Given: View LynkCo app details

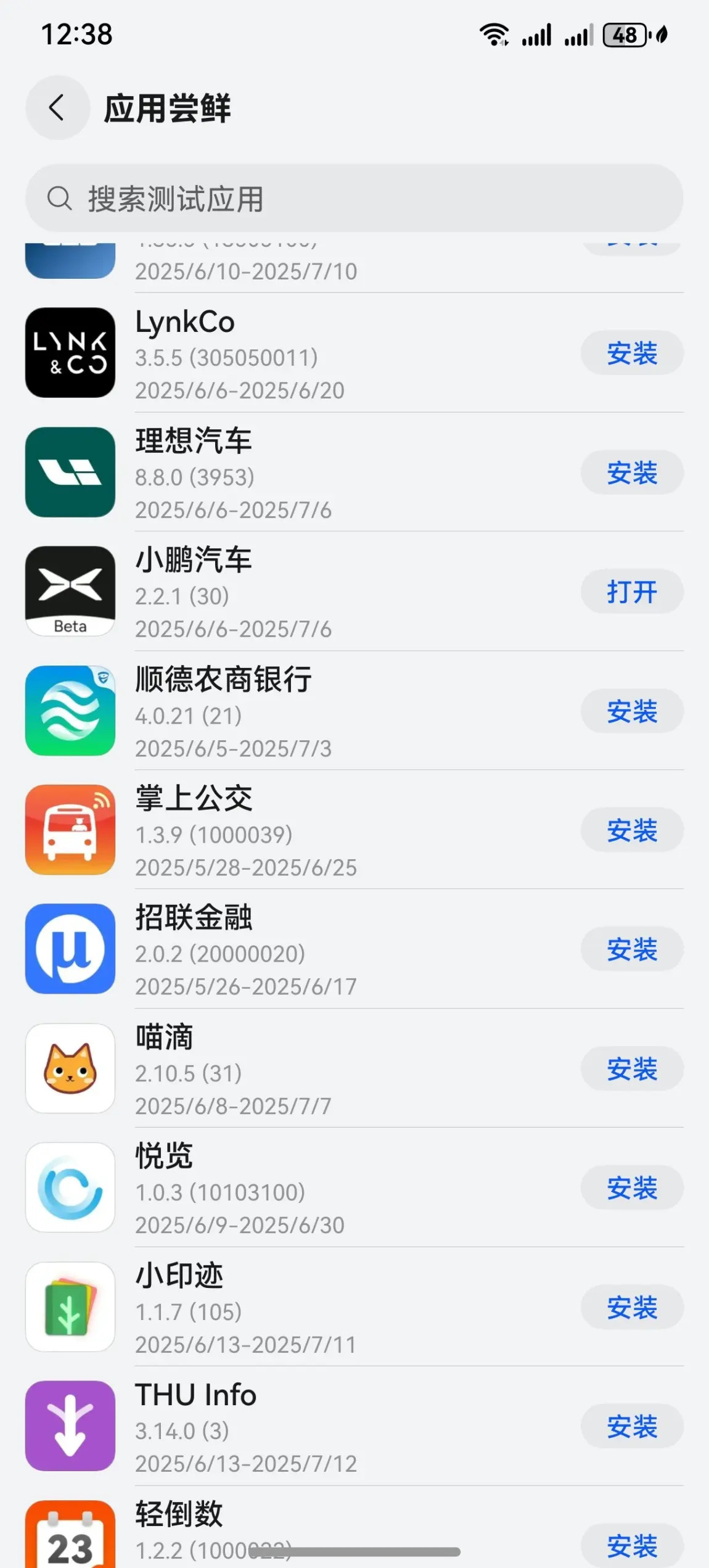Looking at the screenshot, I should (x=308, y=353).
